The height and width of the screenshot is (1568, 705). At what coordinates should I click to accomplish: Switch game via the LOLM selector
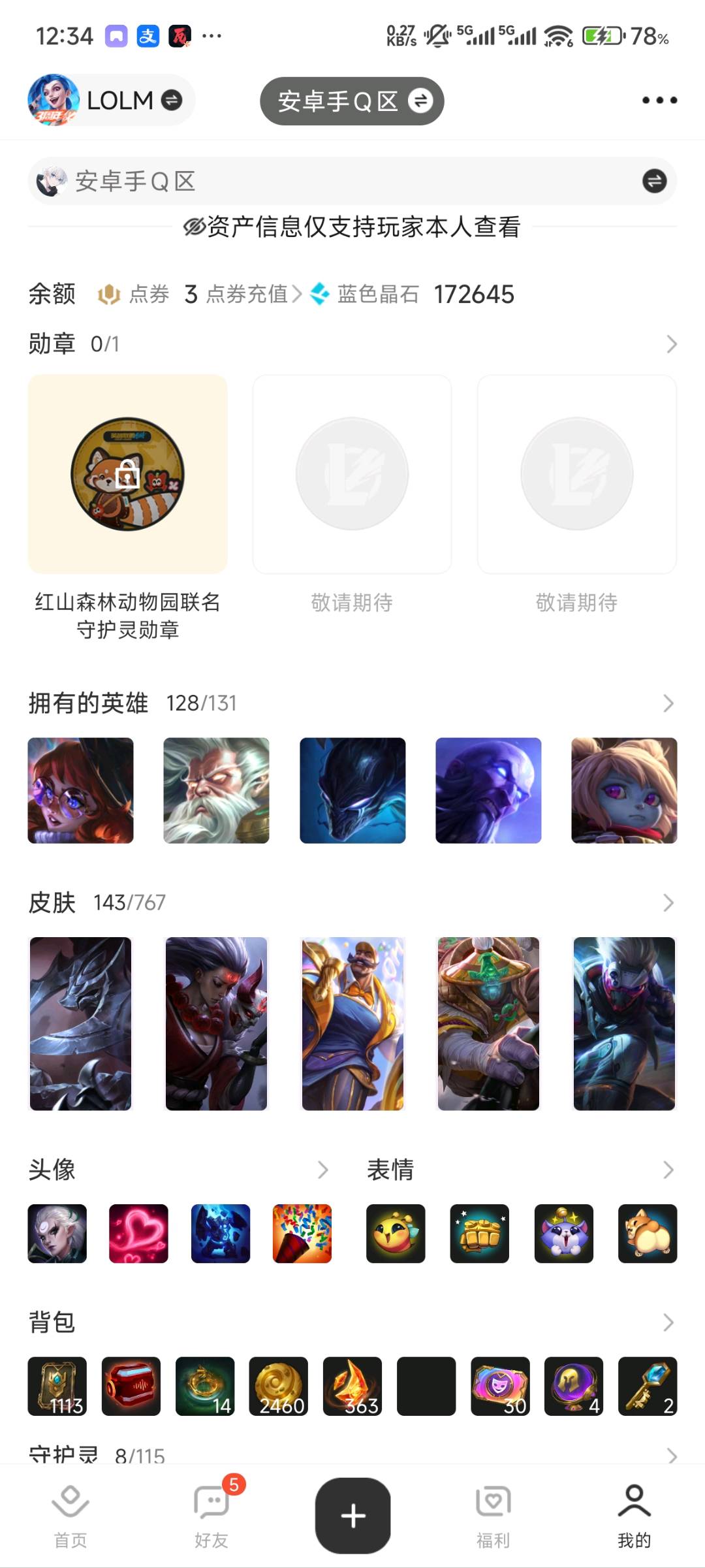click(110, 101)
